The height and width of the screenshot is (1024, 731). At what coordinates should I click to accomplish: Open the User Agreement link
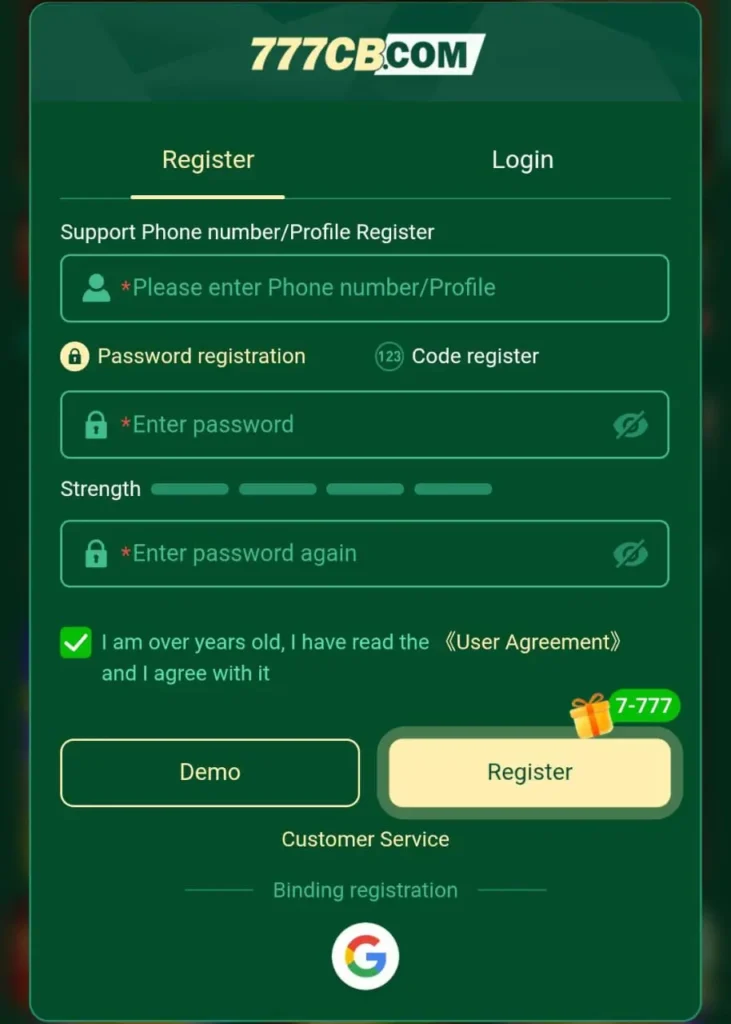tap(532, 642)
